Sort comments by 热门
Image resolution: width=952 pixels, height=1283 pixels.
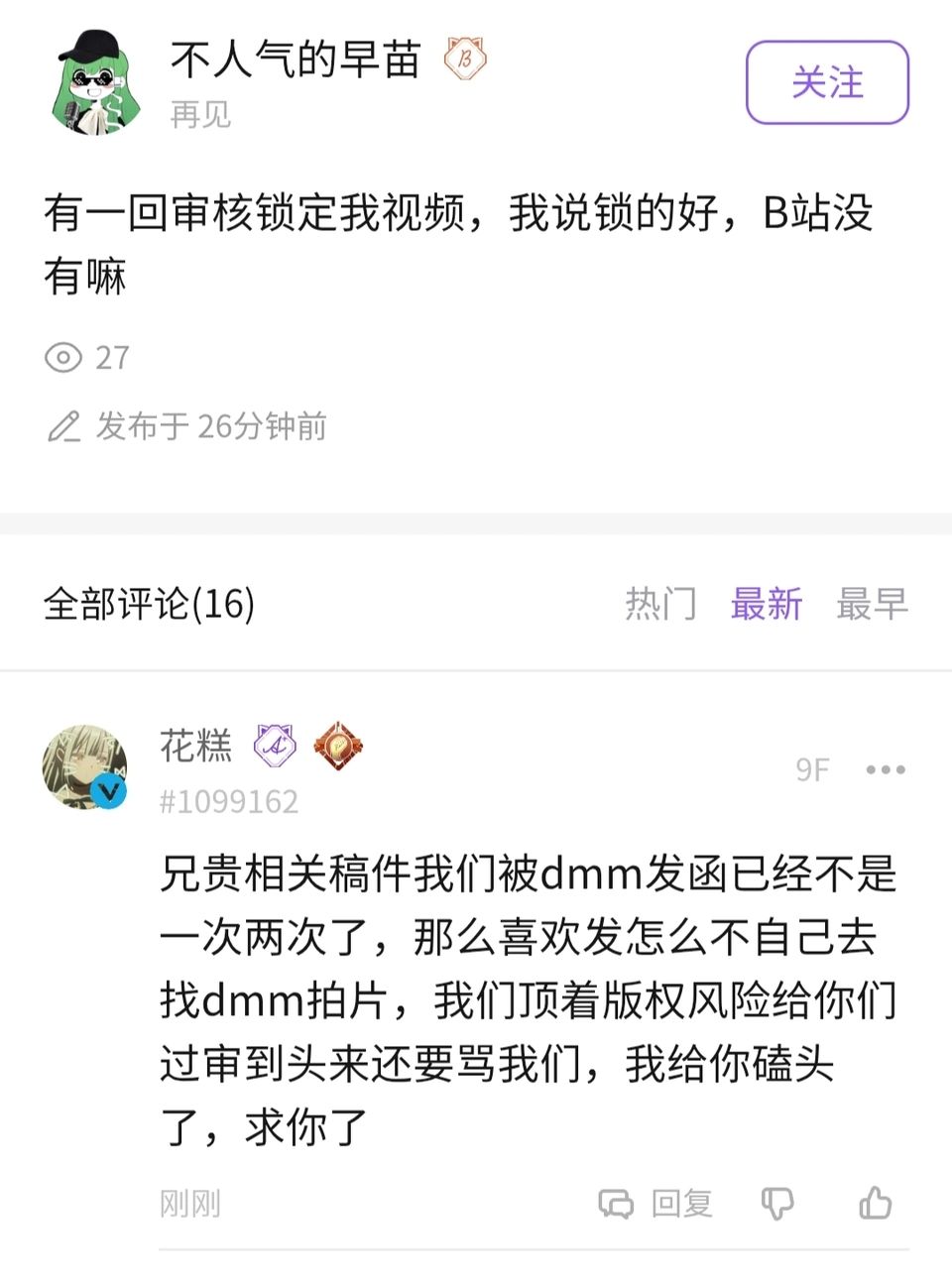click(x=660, y=603)
